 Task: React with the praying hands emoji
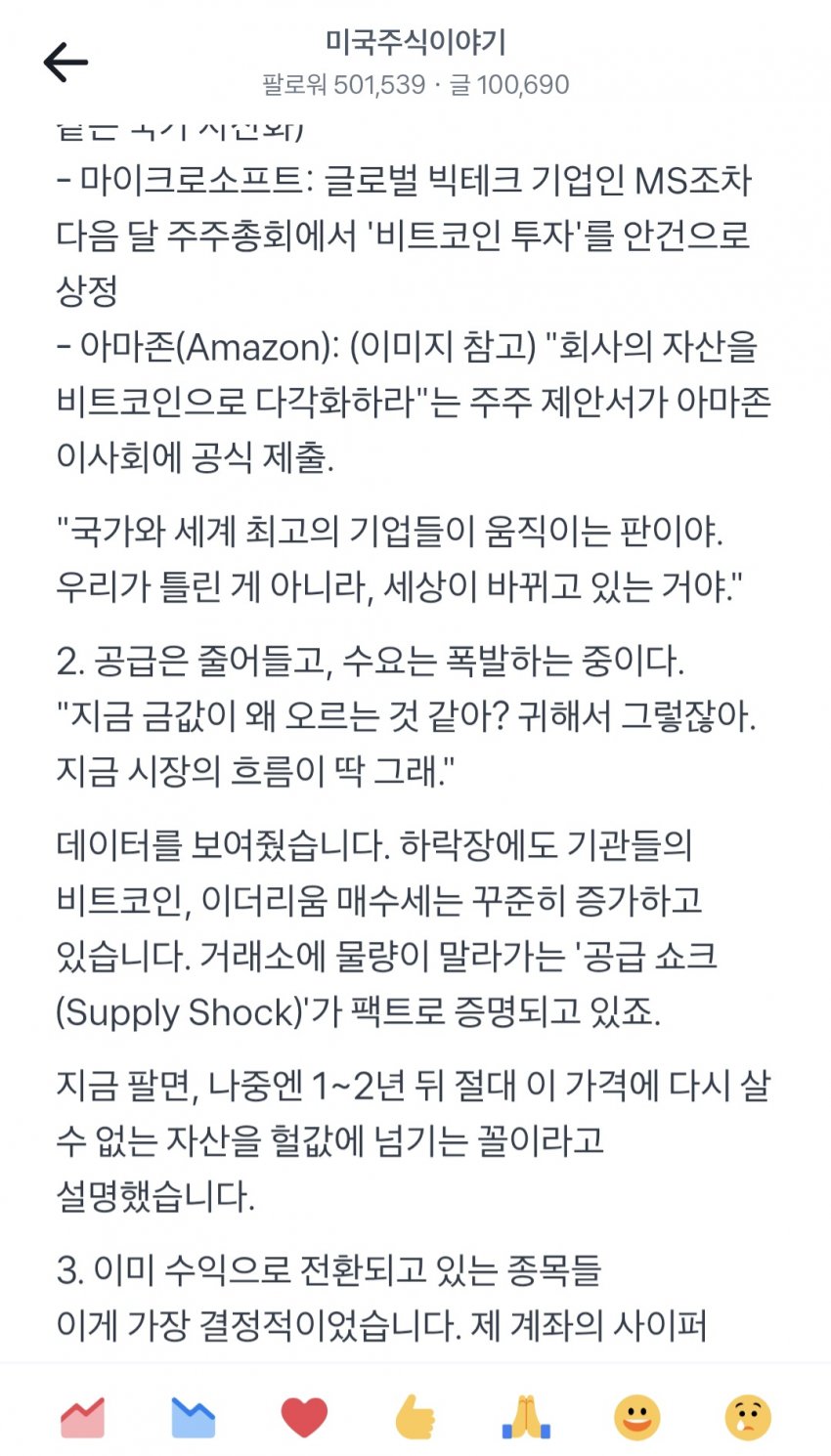click(x=526, y=1417)
